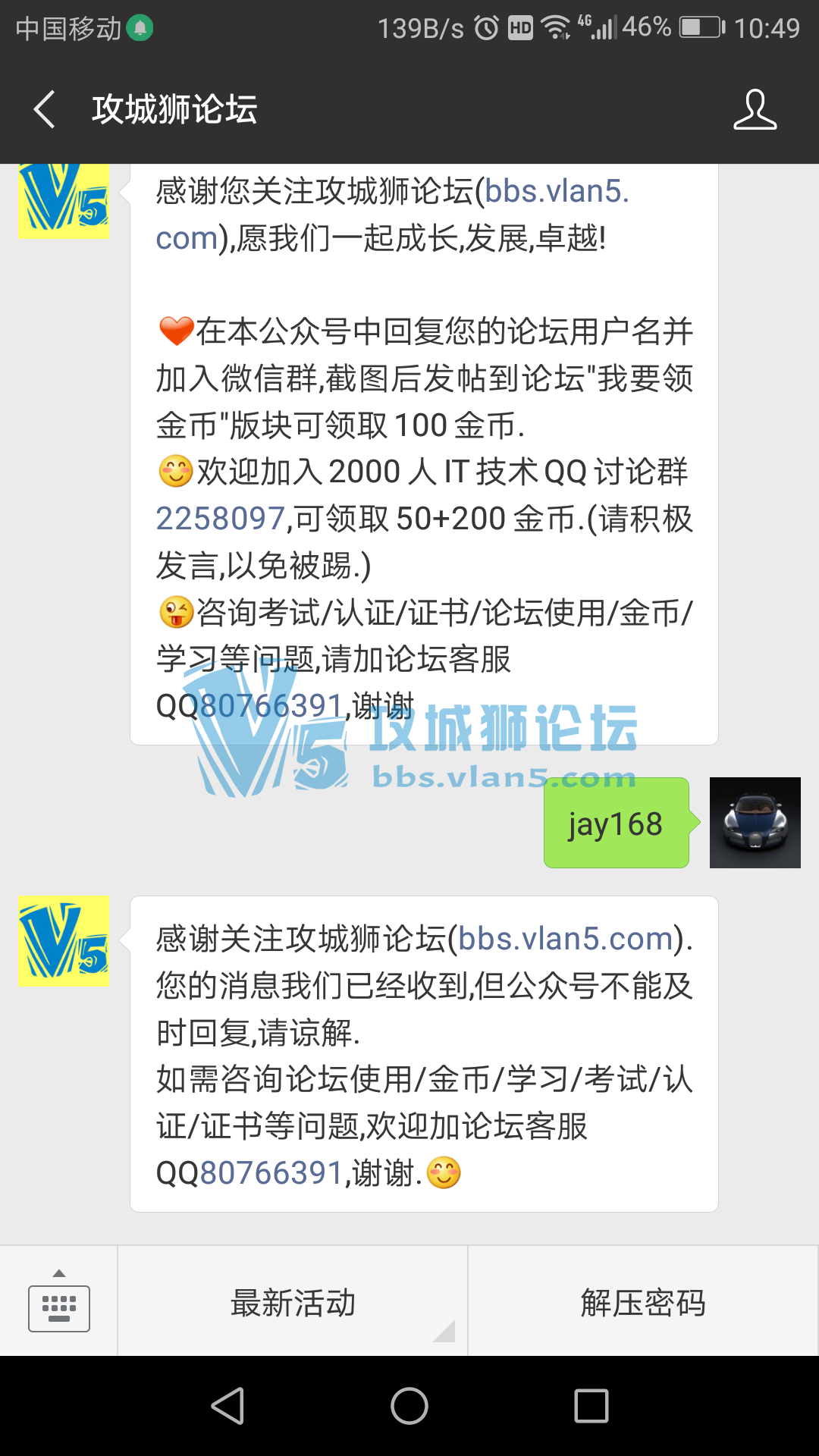Open V5 avatar beside the last reply

click(x=64, y=941)
